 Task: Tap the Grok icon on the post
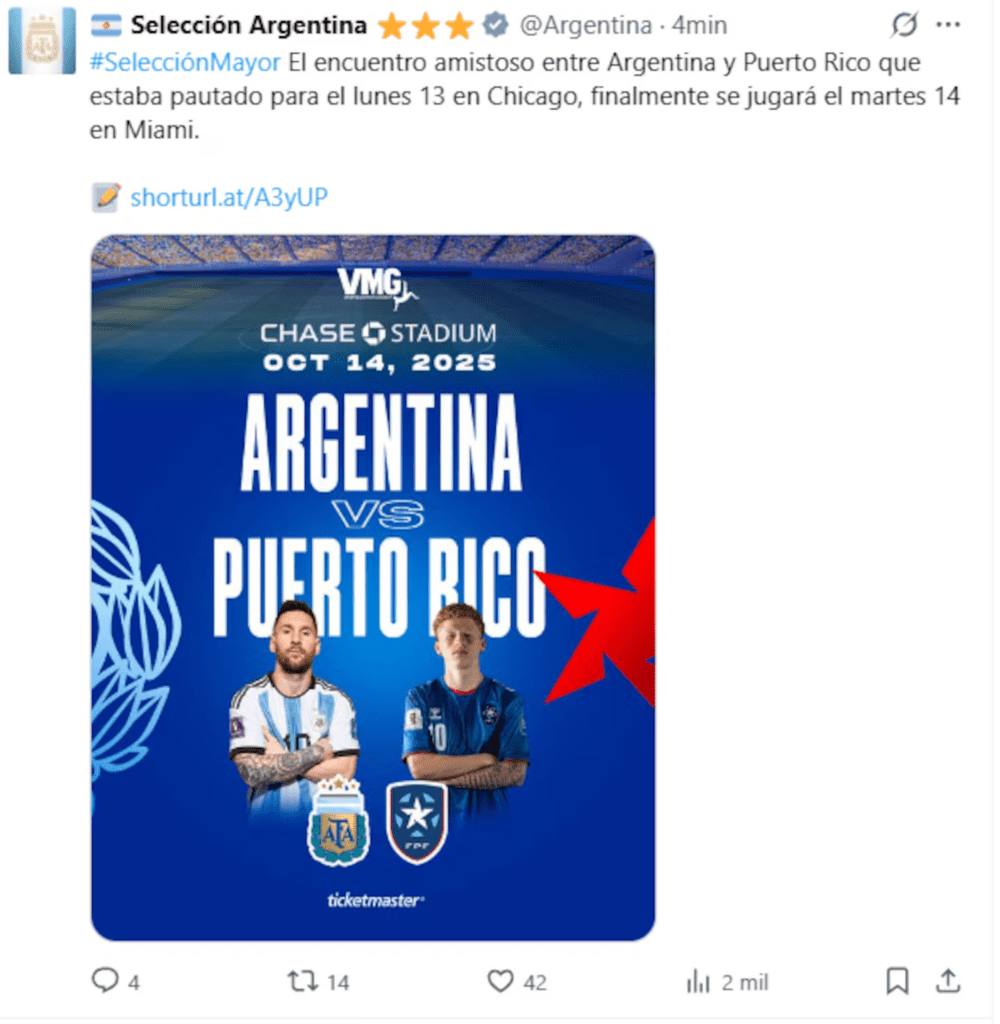[x=904, y=25]
